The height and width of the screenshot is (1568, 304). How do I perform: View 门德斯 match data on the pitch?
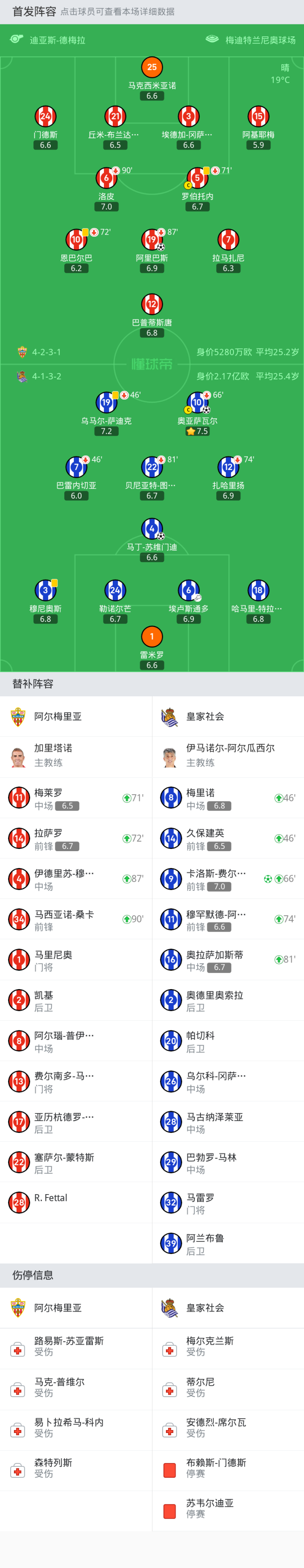45,117
